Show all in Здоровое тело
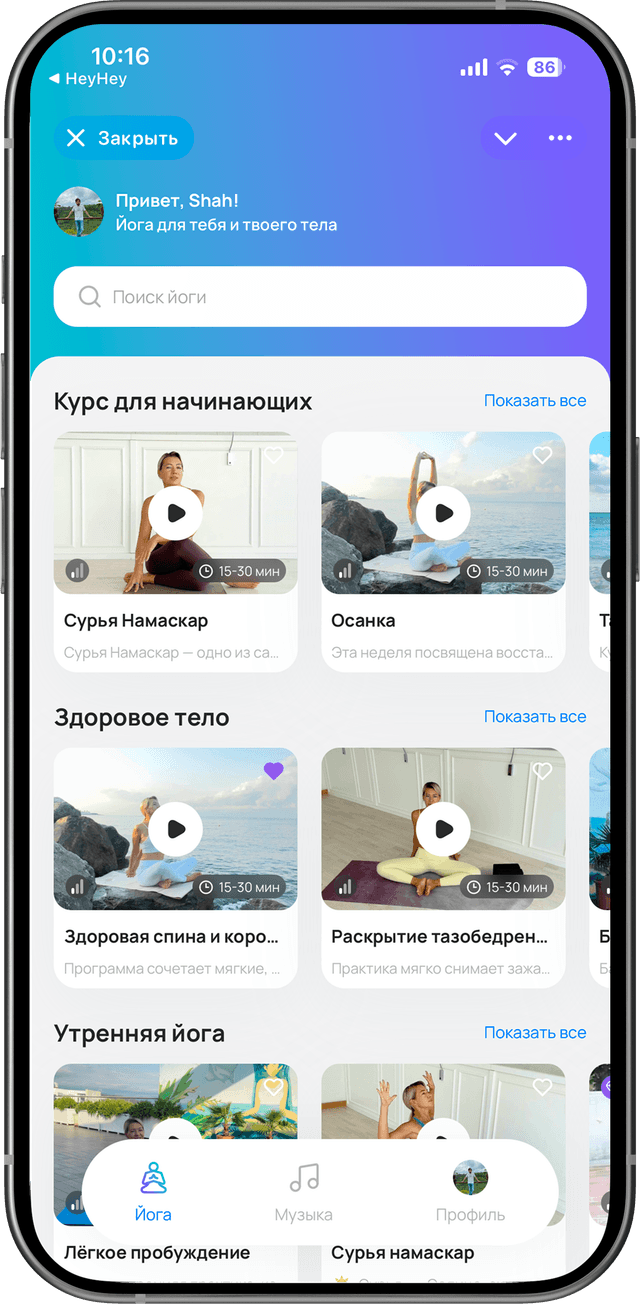This screenshot has width=640, height=1304. pos(535,716)
